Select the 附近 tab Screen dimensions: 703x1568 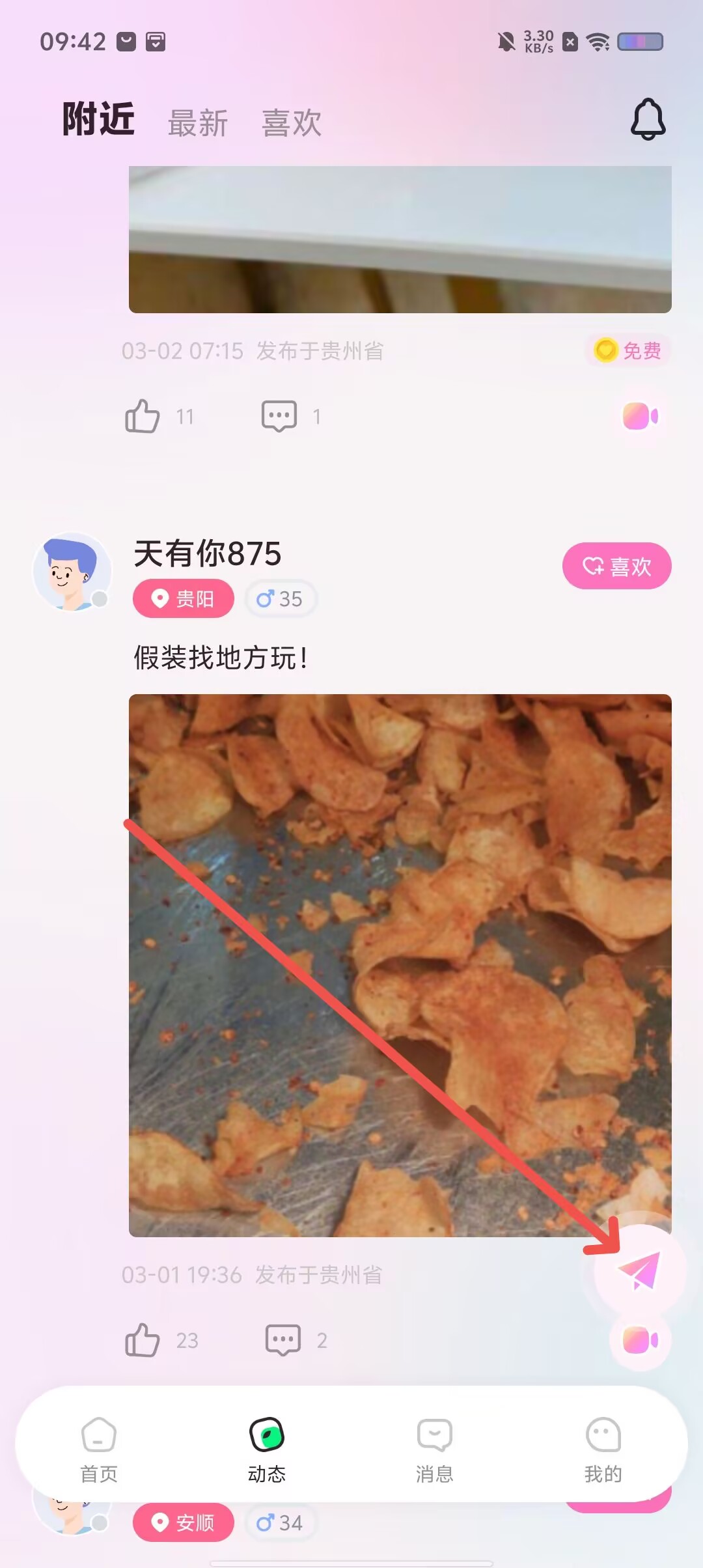pos(98,120)
